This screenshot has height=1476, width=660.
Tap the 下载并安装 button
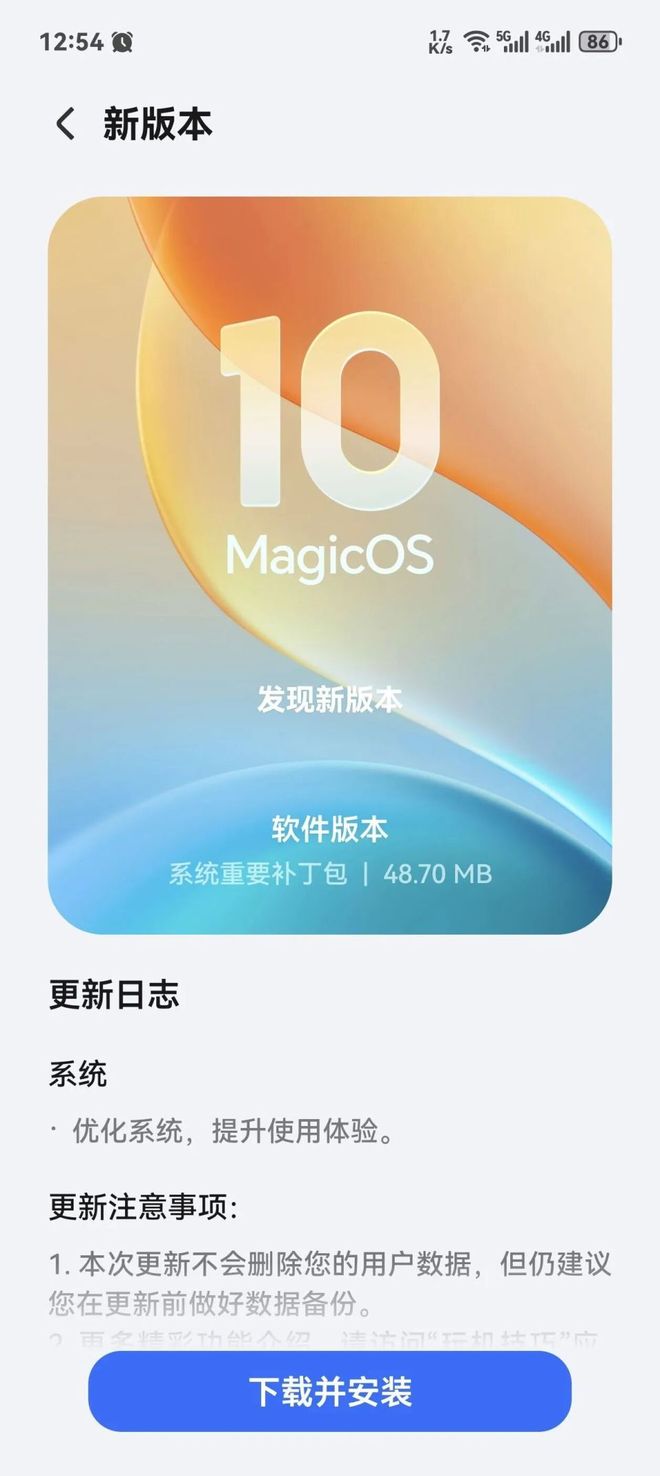tap(330, 1391)
